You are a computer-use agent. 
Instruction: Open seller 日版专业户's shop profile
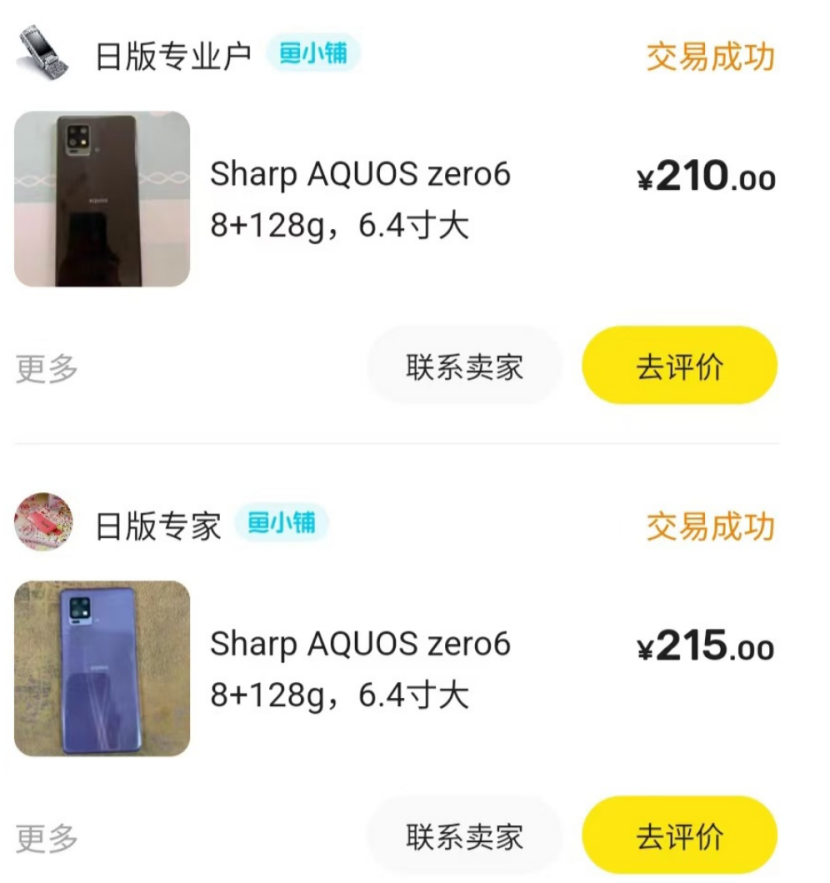click(x=172, y=56)
